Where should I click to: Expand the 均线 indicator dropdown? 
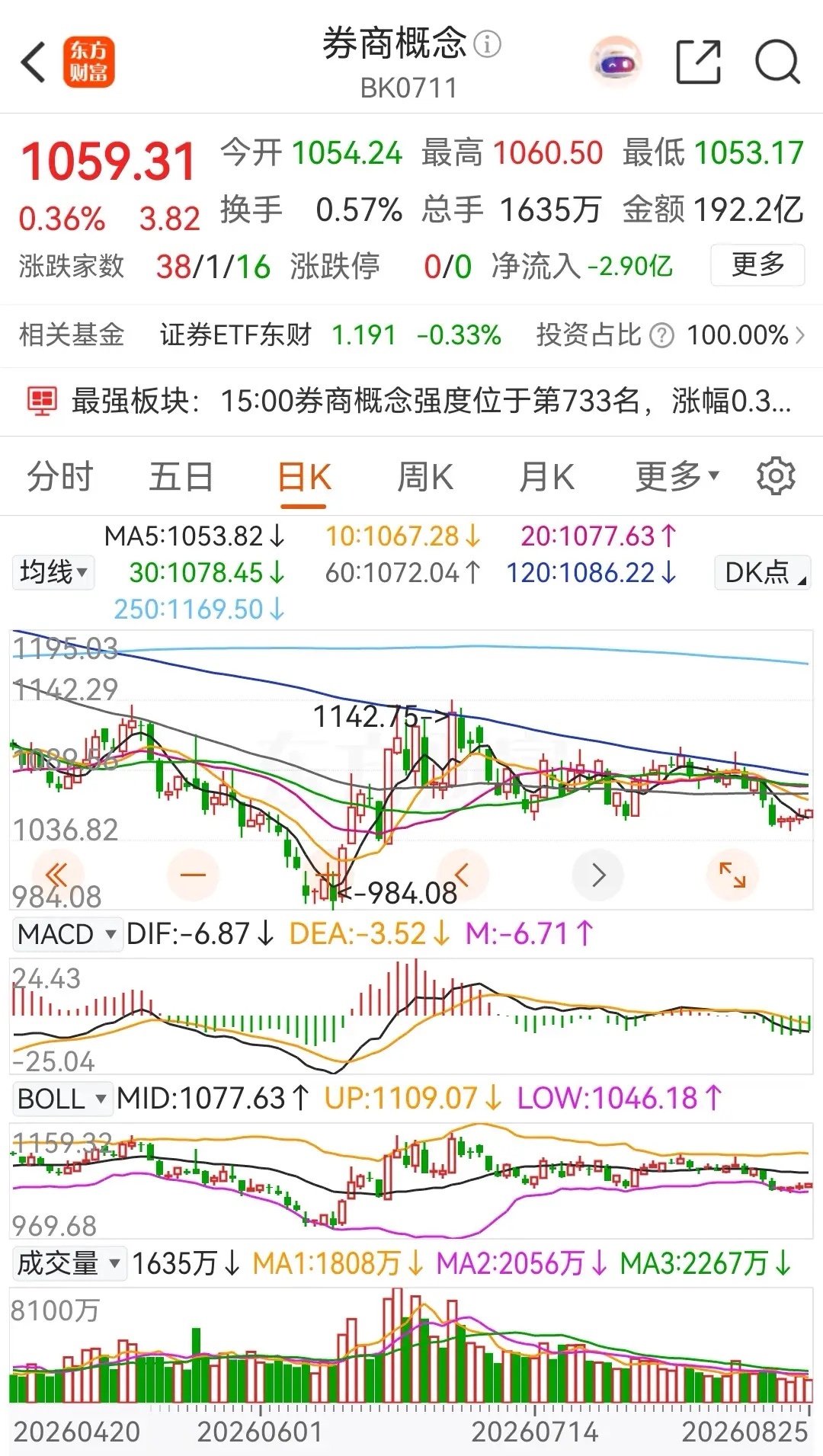click(53, 572)
